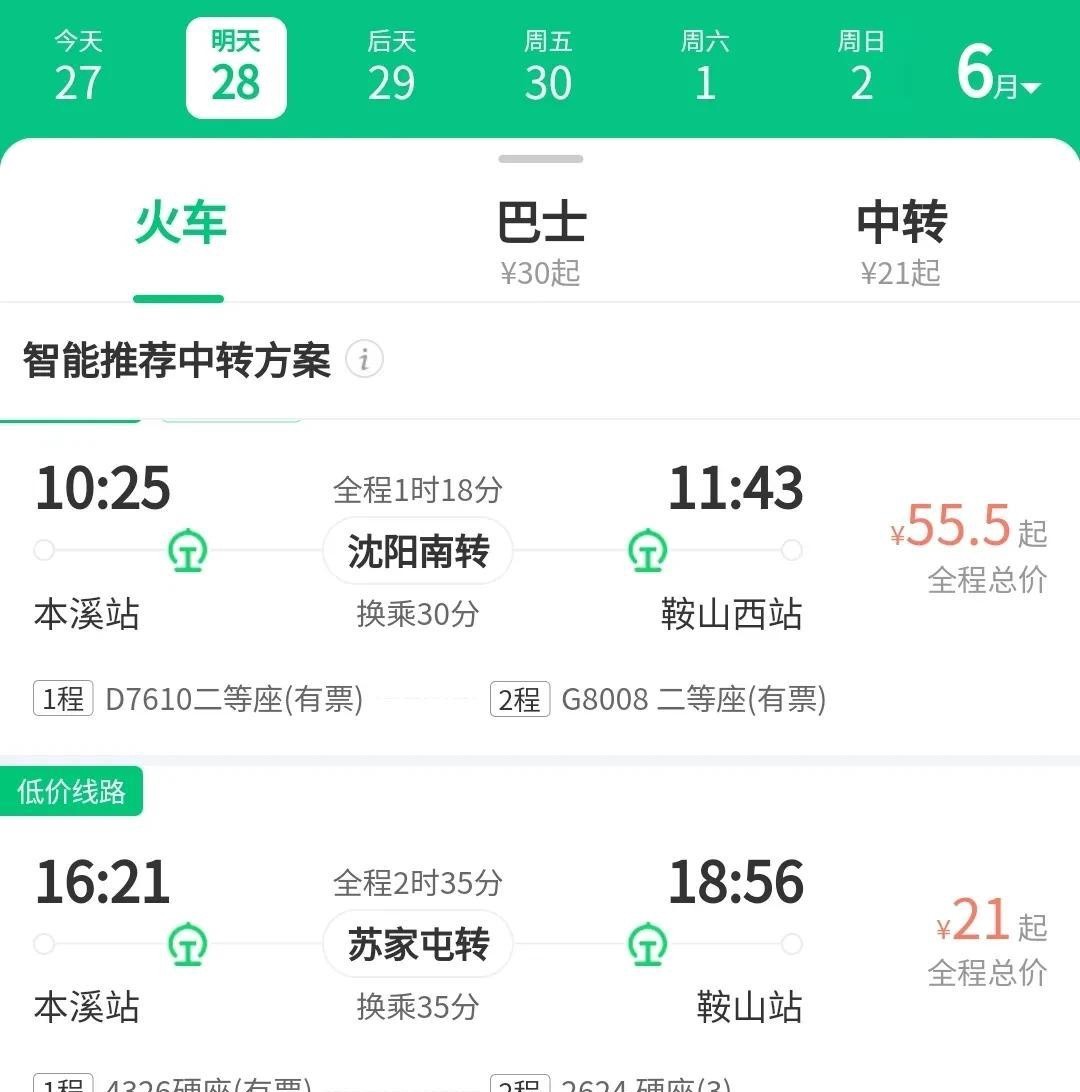This screenshot has width=1080, height=1092.
Task: Open the 6月 month dropdown
Action: point(997,74)
